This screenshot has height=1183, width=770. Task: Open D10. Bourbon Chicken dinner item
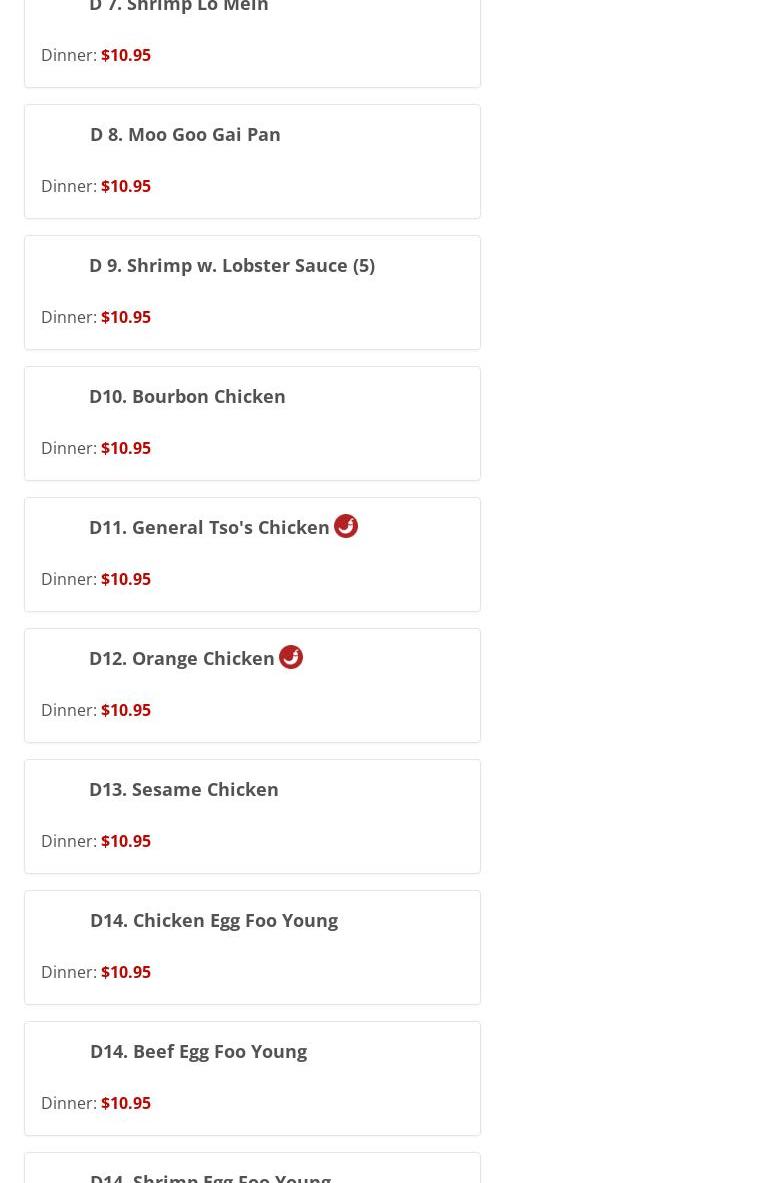(187, 396)
